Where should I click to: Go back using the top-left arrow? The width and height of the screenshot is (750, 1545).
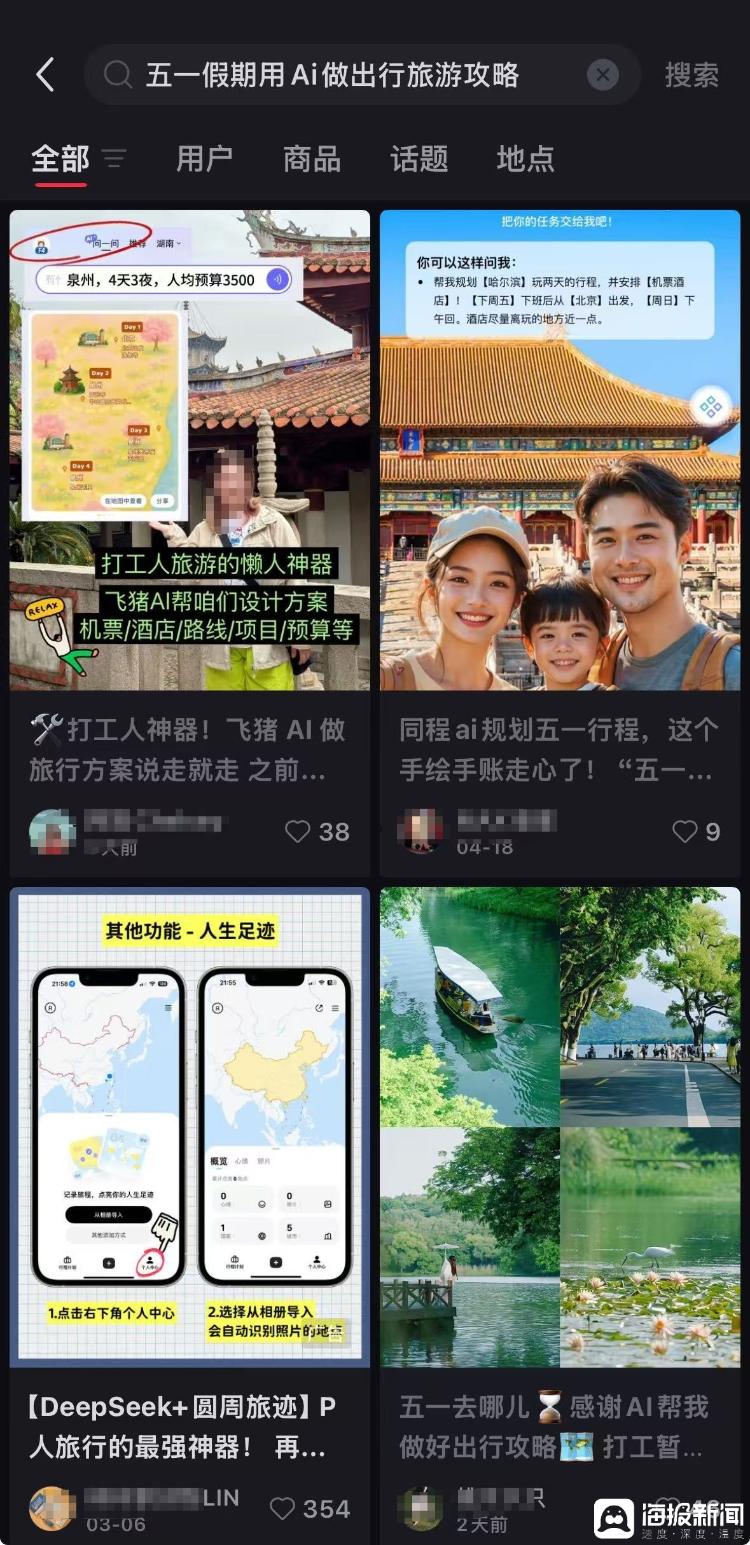[45, 75]
